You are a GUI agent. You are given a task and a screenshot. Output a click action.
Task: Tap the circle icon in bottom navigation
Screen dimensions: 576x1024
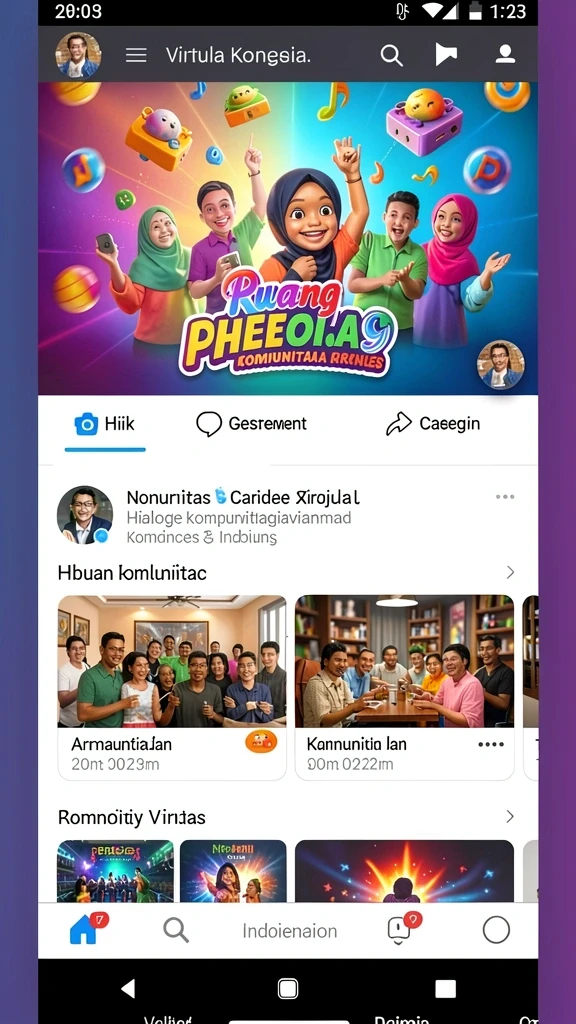point(496,930)
